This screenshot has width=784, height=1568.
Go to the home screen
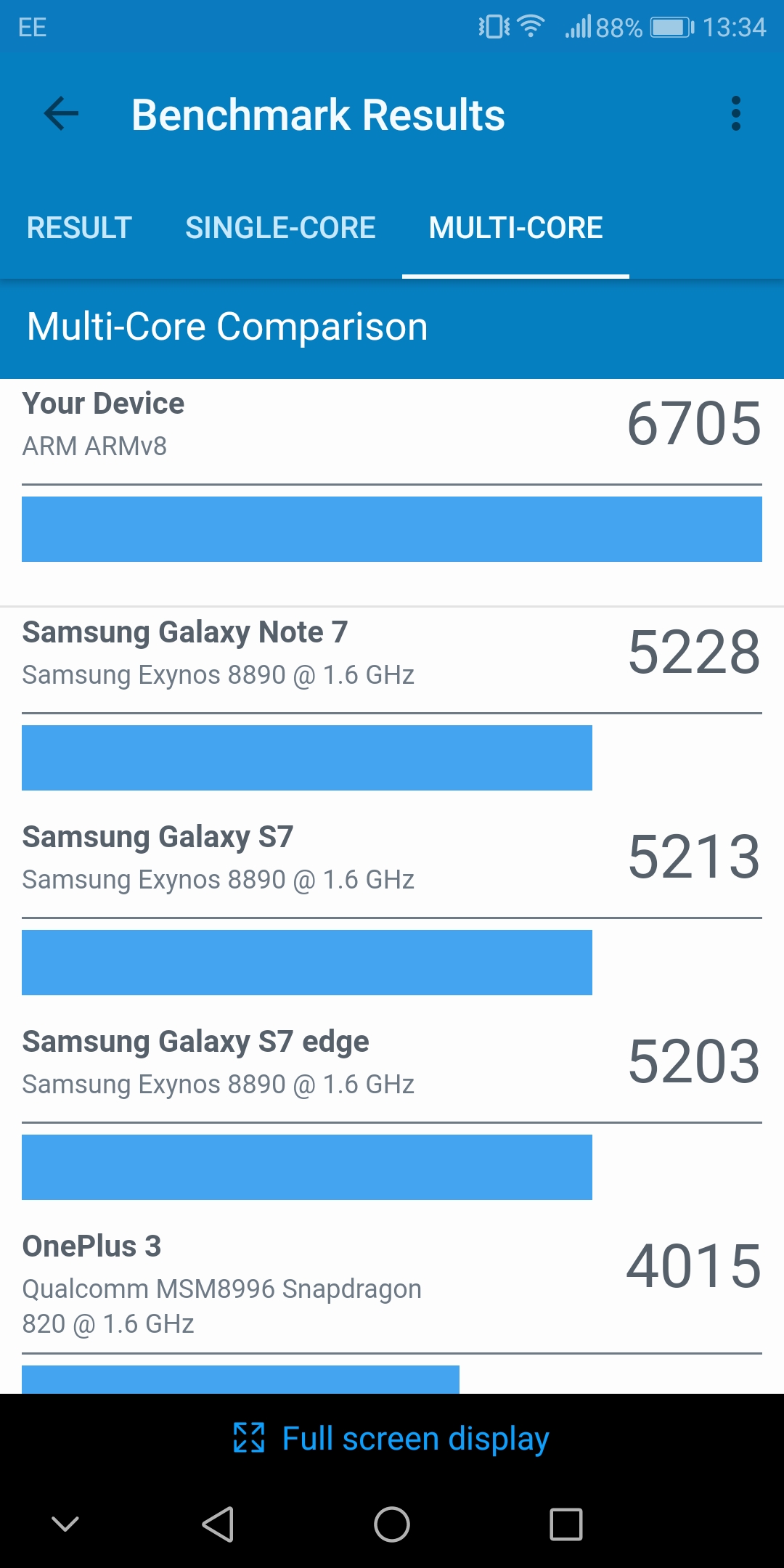[392, 1524]
